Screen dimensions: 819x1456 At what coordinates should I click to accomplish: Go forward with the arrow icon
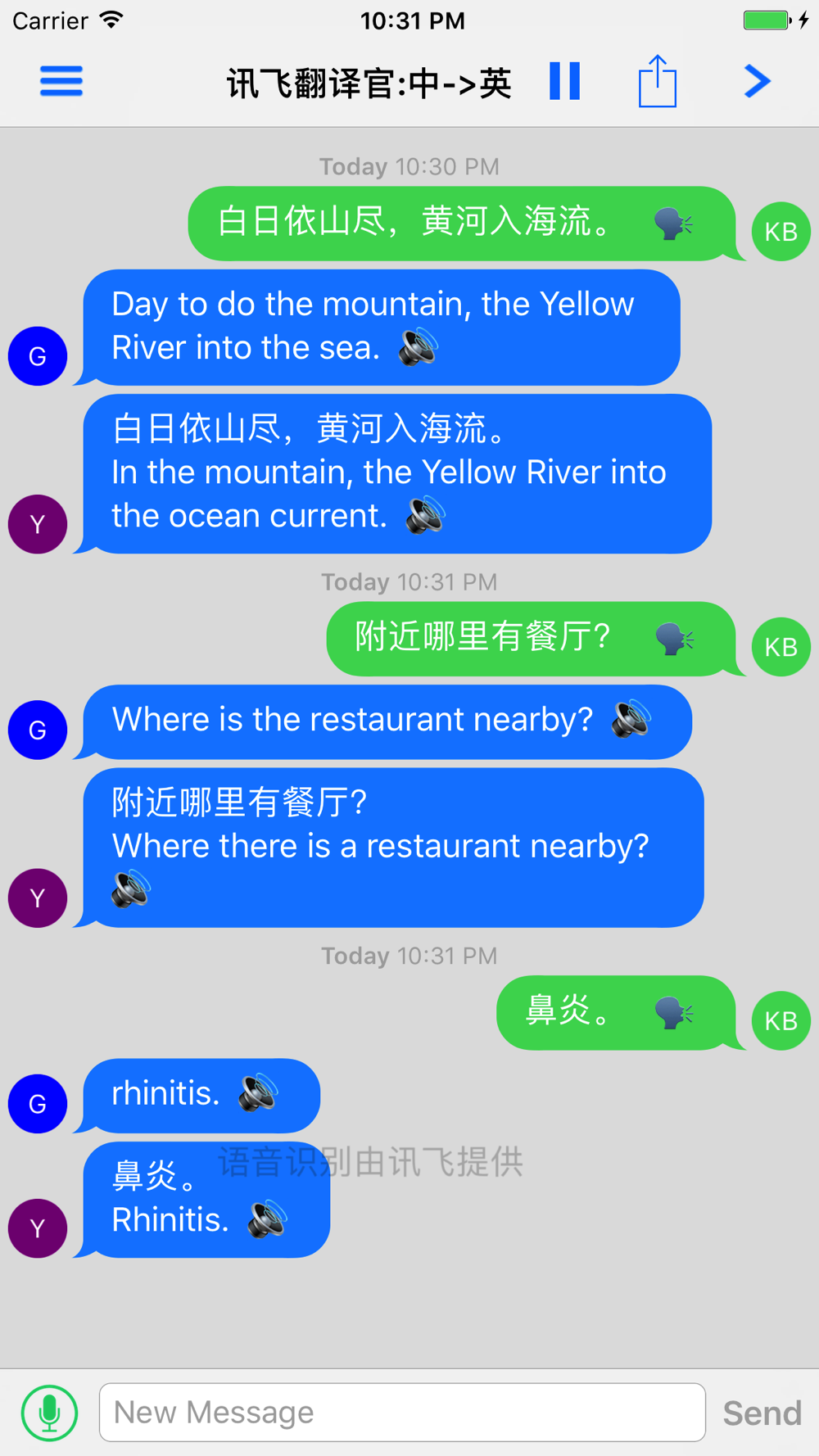click(x=758, y=81)
